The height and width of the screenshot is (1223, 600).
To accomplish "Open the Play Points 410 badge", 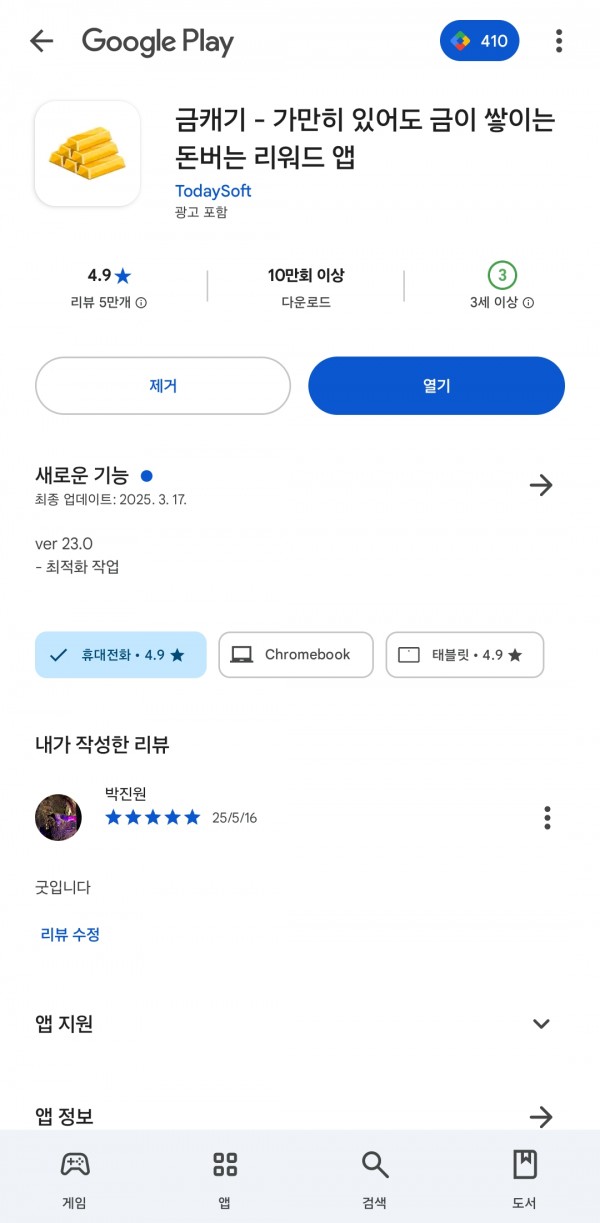I will 479,41.
